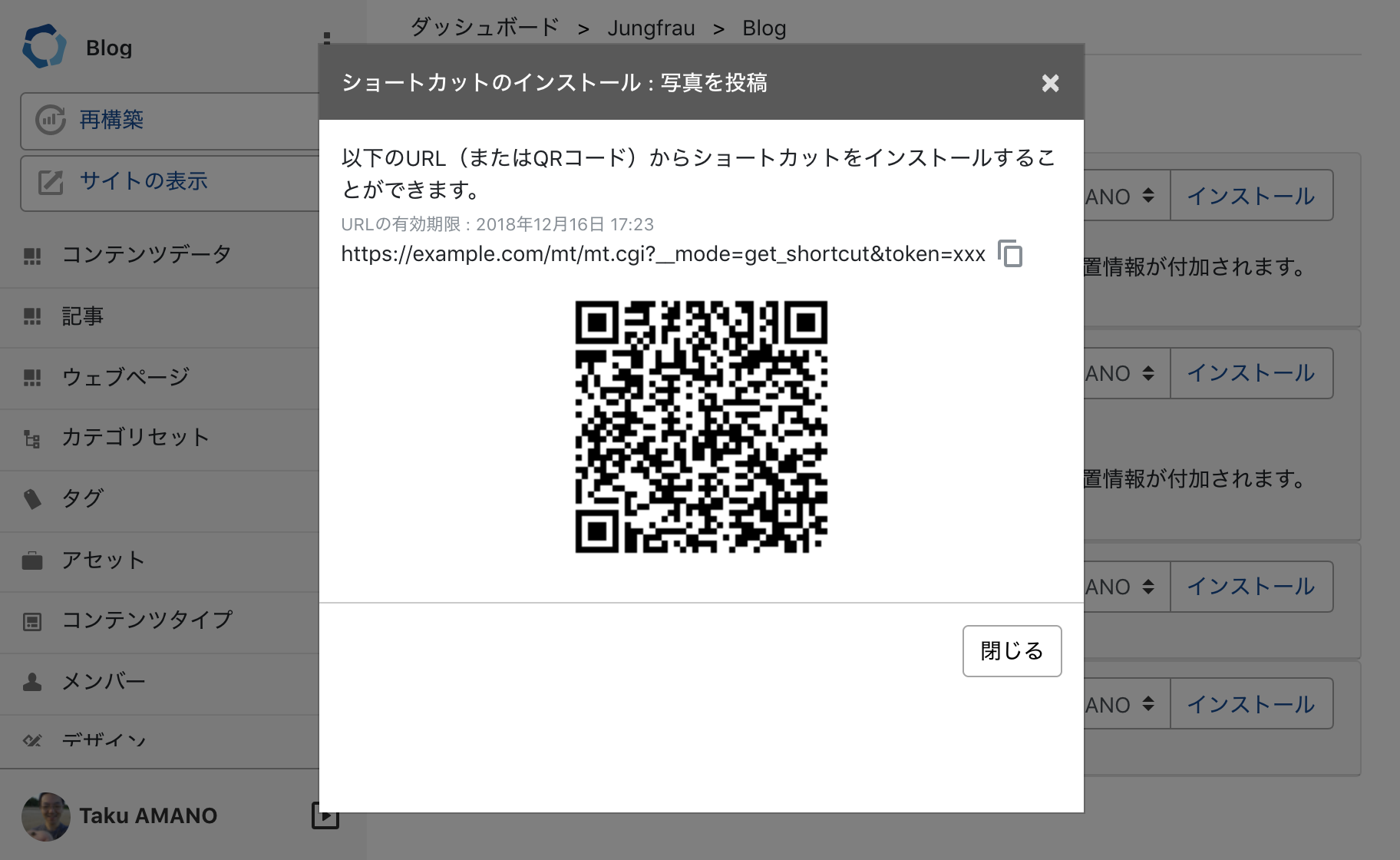
Task: Open ウェブページ in the sidebar
Action: (x=125, y=377)
